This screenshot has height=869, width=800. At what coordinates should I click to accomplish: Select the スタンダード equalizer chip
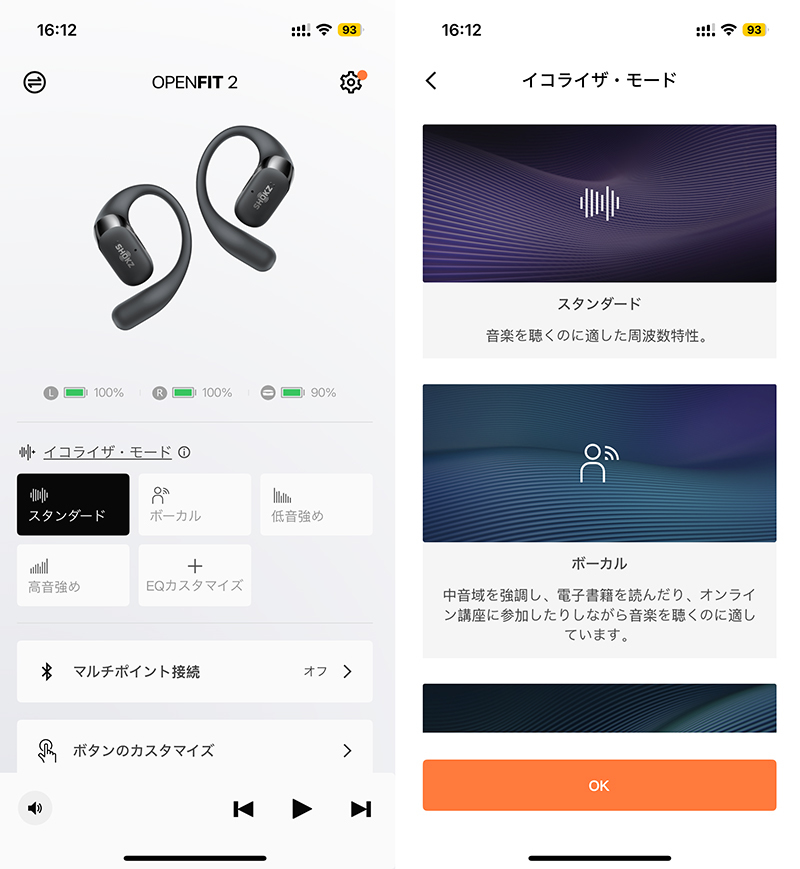click(73, 504)
